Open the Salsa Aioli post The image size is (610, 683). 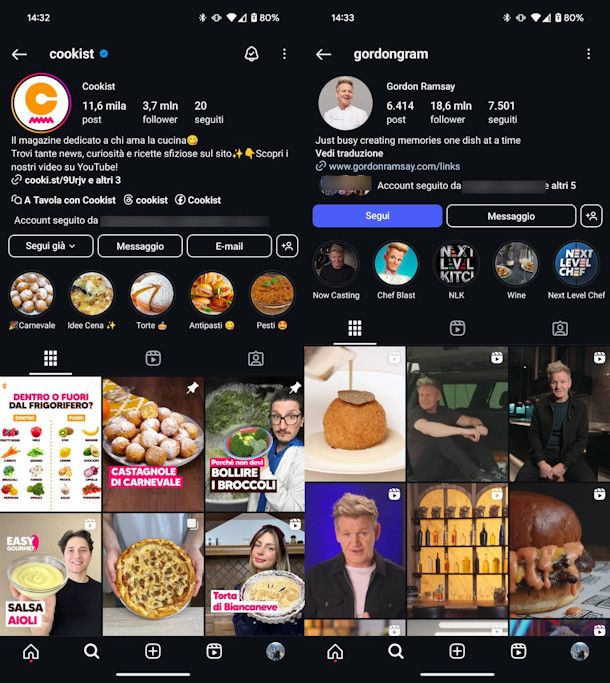(50, 574)
